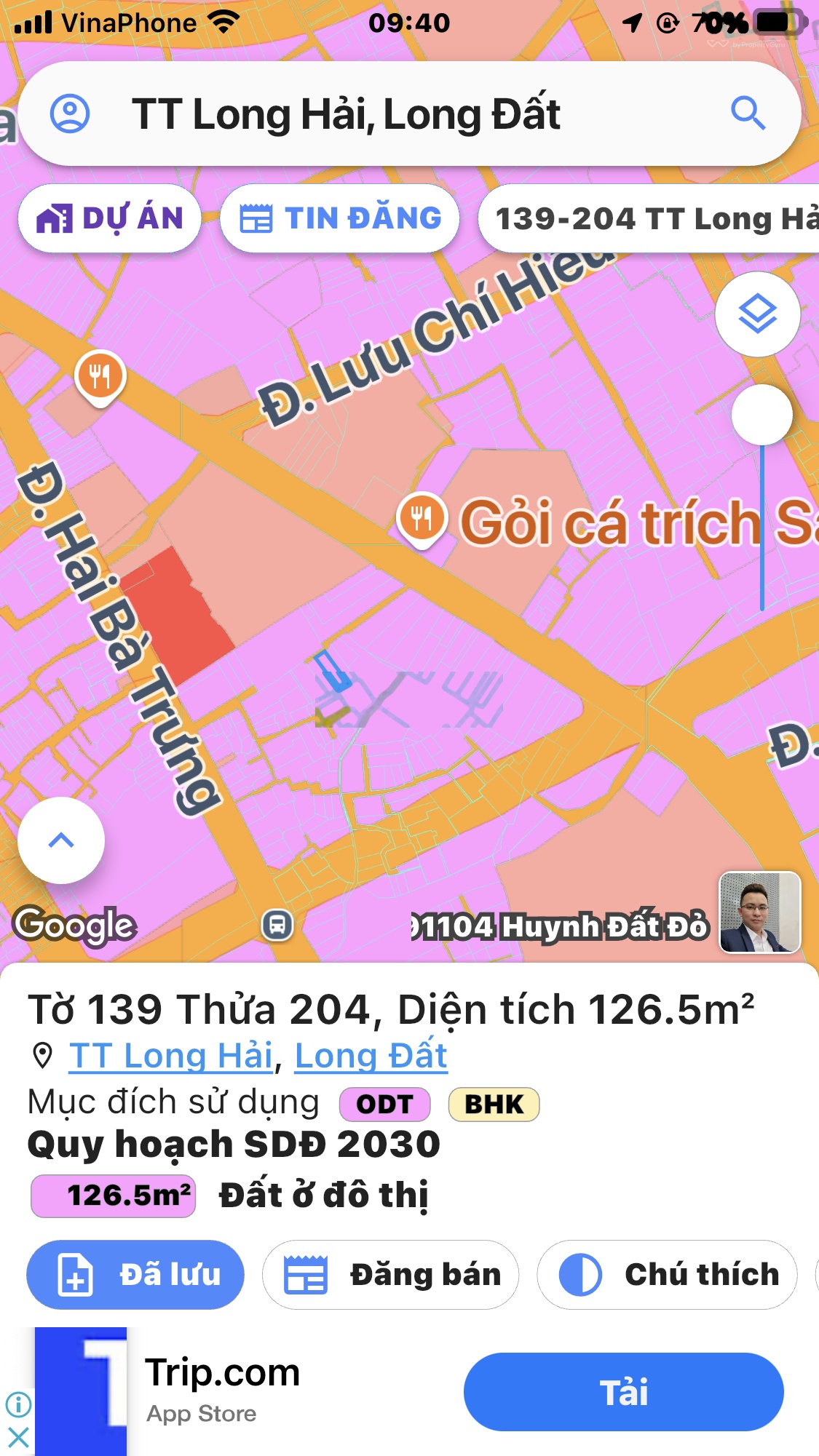
Task: Close the Trip.com ad banner
Action: tap(18, 1437)
